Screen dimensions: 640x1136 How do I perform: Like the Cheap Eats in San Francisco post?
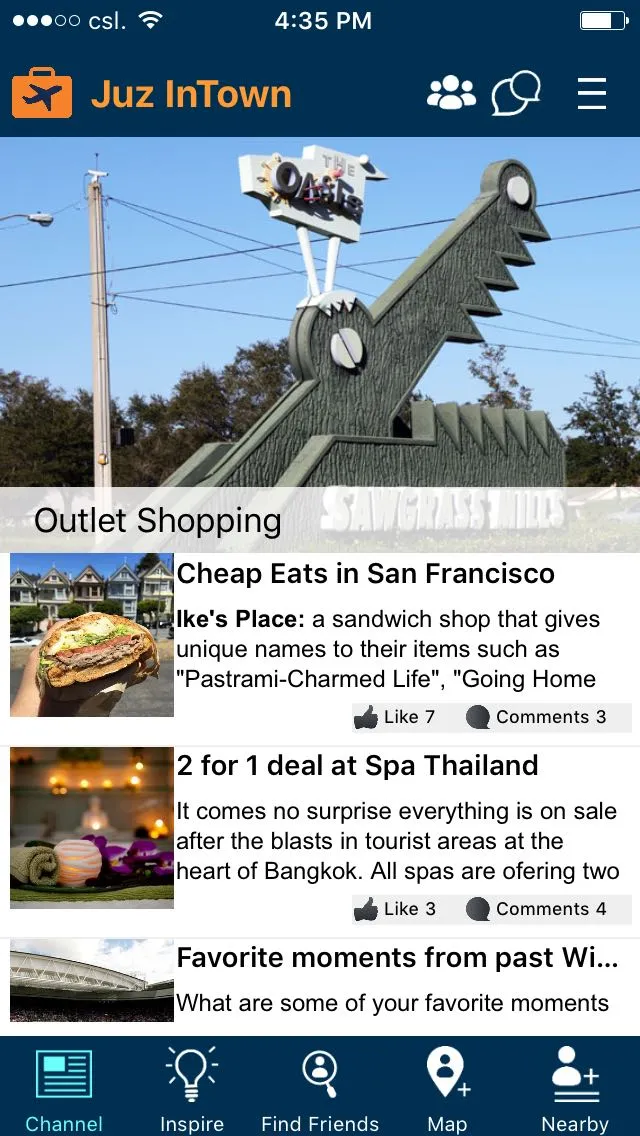point(395,717)
